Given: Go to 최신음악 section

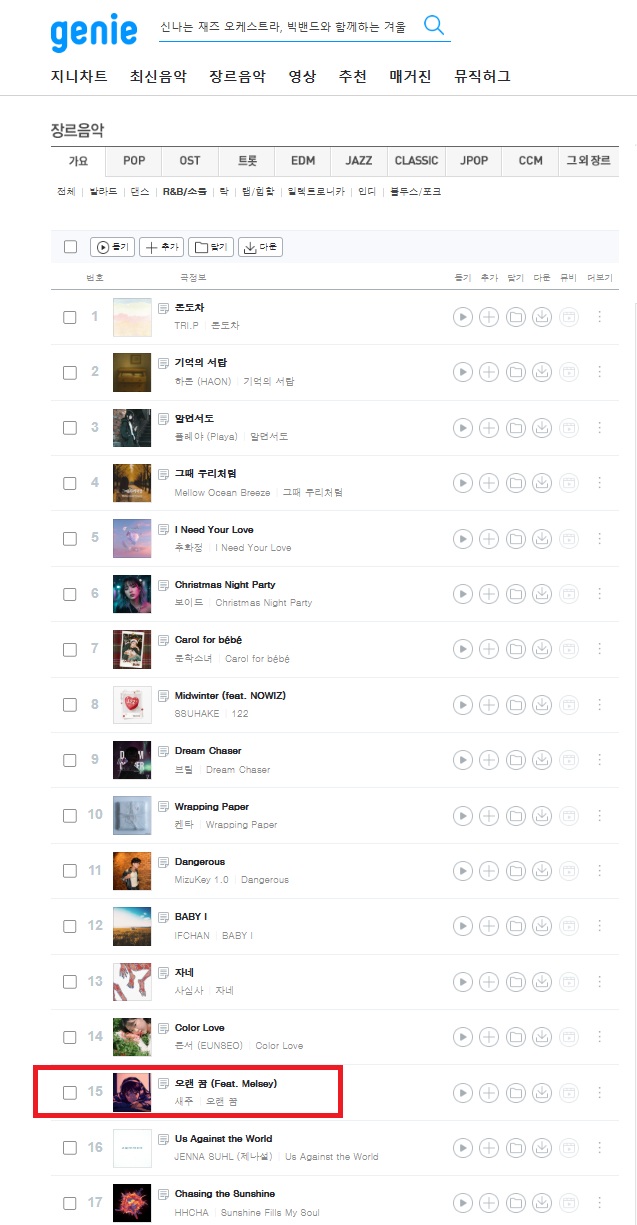Looking at the screenshot, I should (158, 76).
